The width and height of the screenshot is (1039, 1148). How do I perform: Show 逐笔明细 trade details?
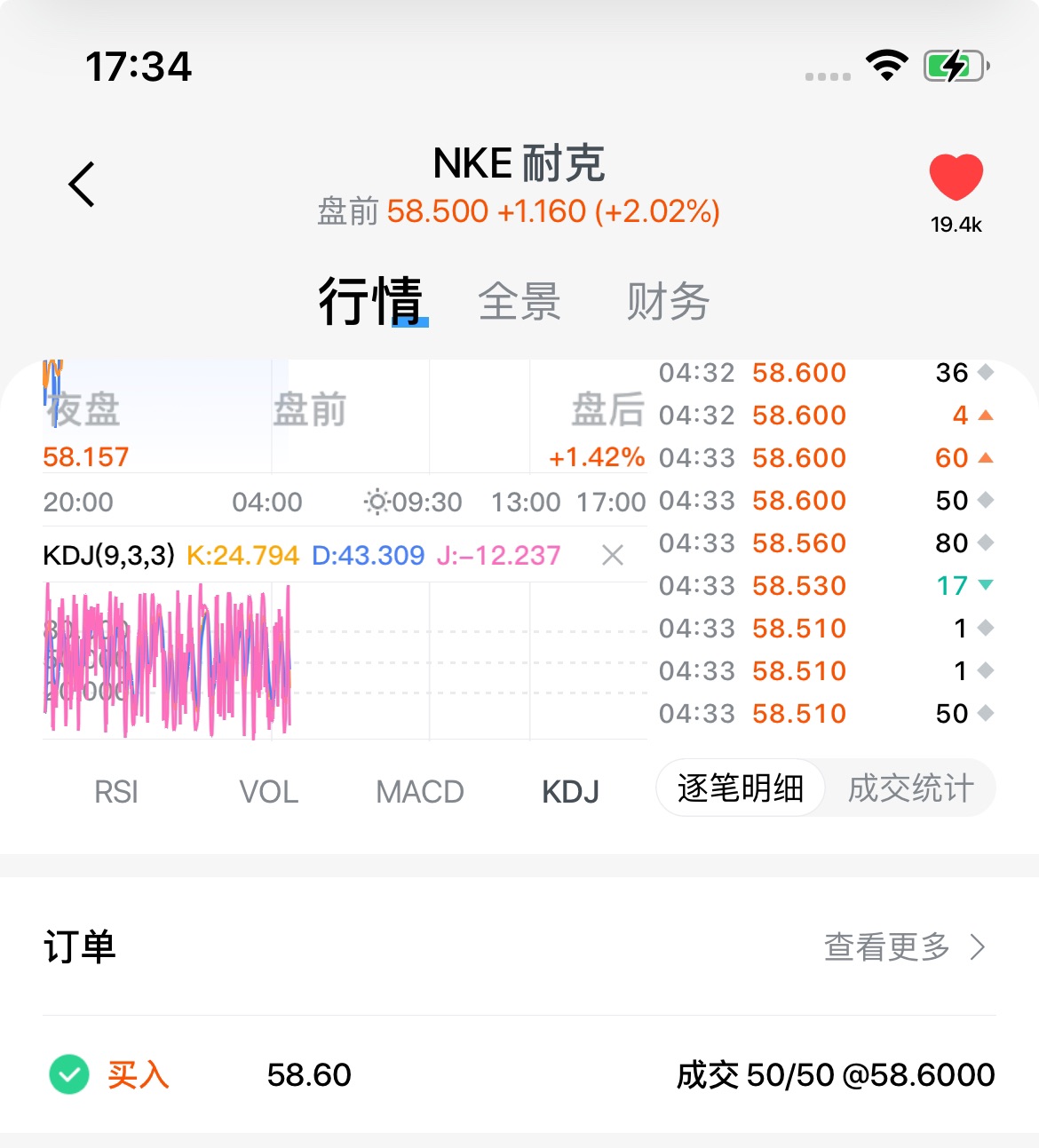[741, 788]
